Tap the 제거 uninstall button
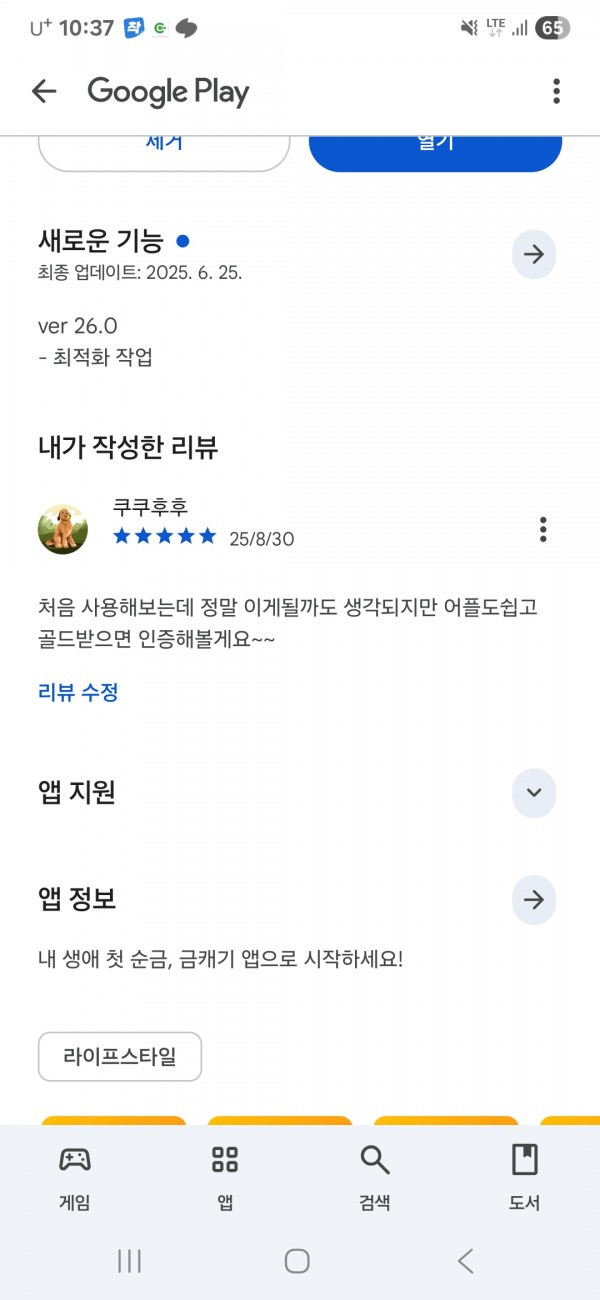 [164, 147]
